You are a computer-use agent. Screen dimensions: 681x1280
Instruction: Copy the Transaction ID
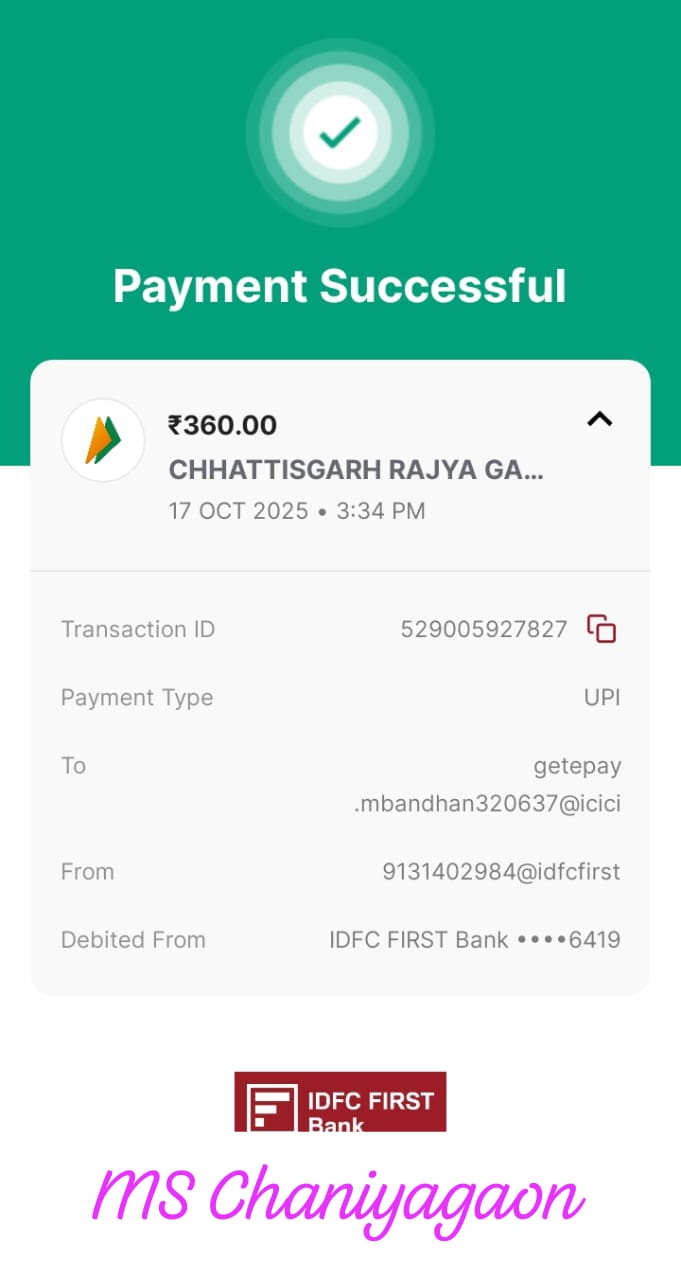(x=601, y=629)
